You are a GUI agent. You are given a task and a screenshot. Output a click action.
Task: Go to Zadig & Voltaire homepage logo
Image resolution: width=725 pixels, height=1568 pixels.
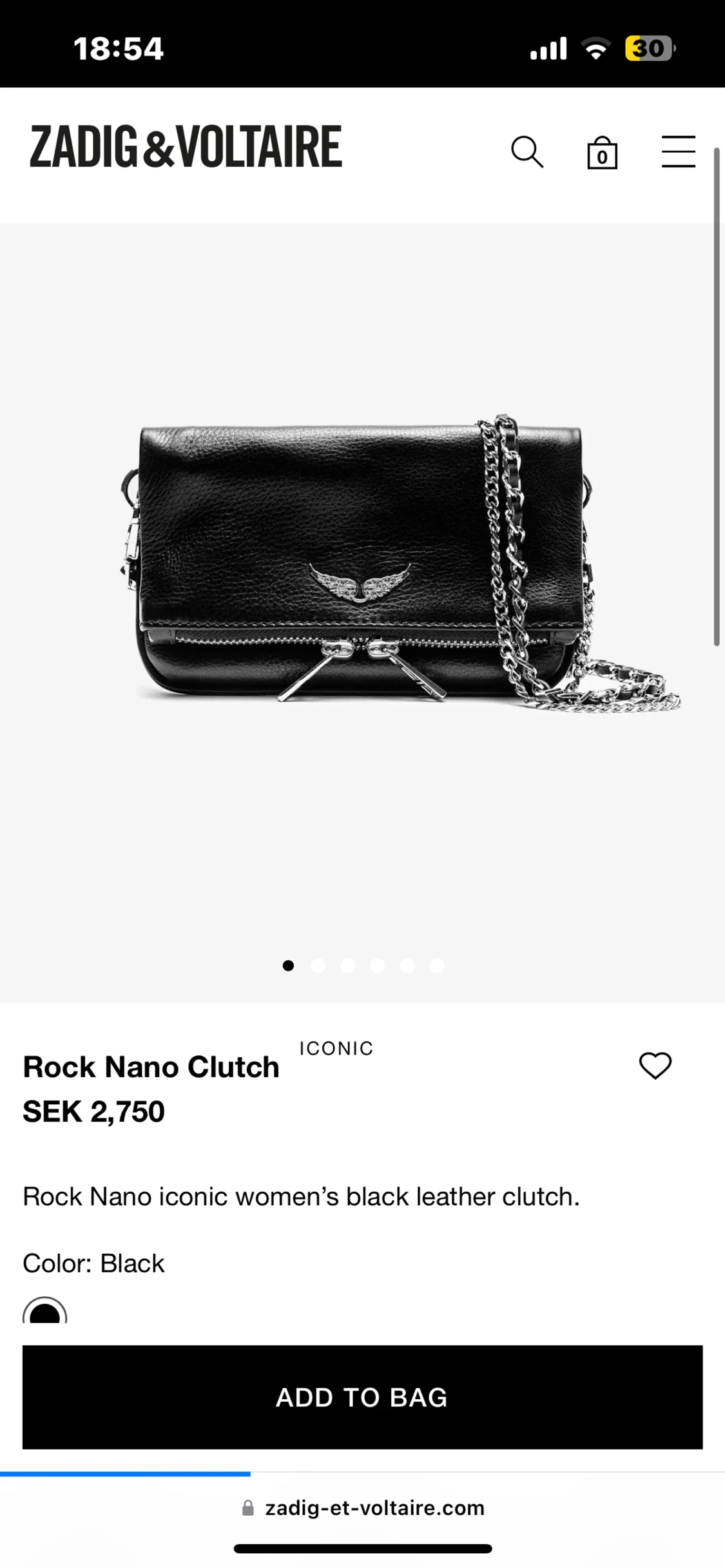tap(186, 147)
